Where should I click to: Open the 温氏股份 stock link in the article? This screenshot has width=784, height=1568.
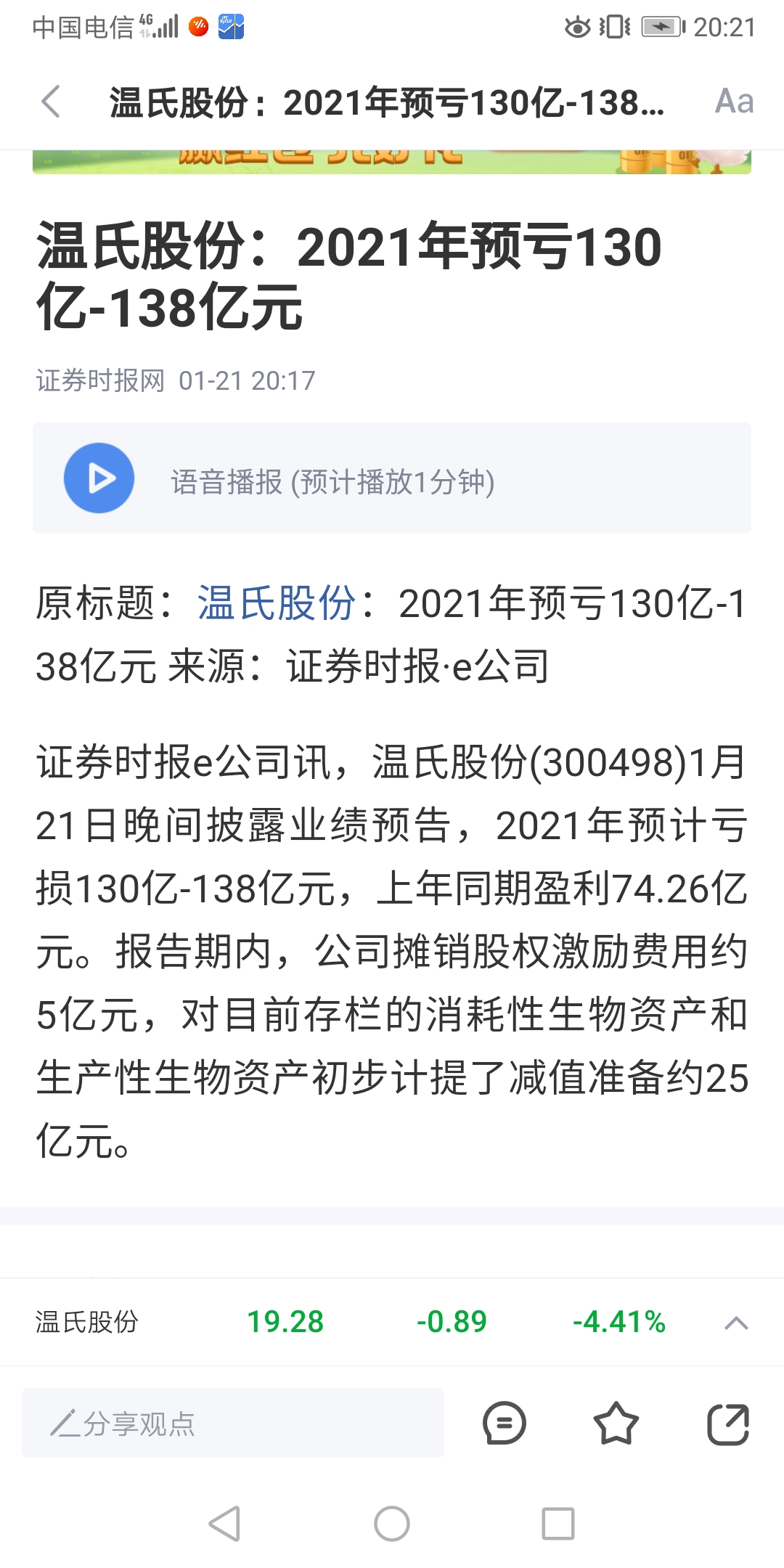tap(277, 604)
